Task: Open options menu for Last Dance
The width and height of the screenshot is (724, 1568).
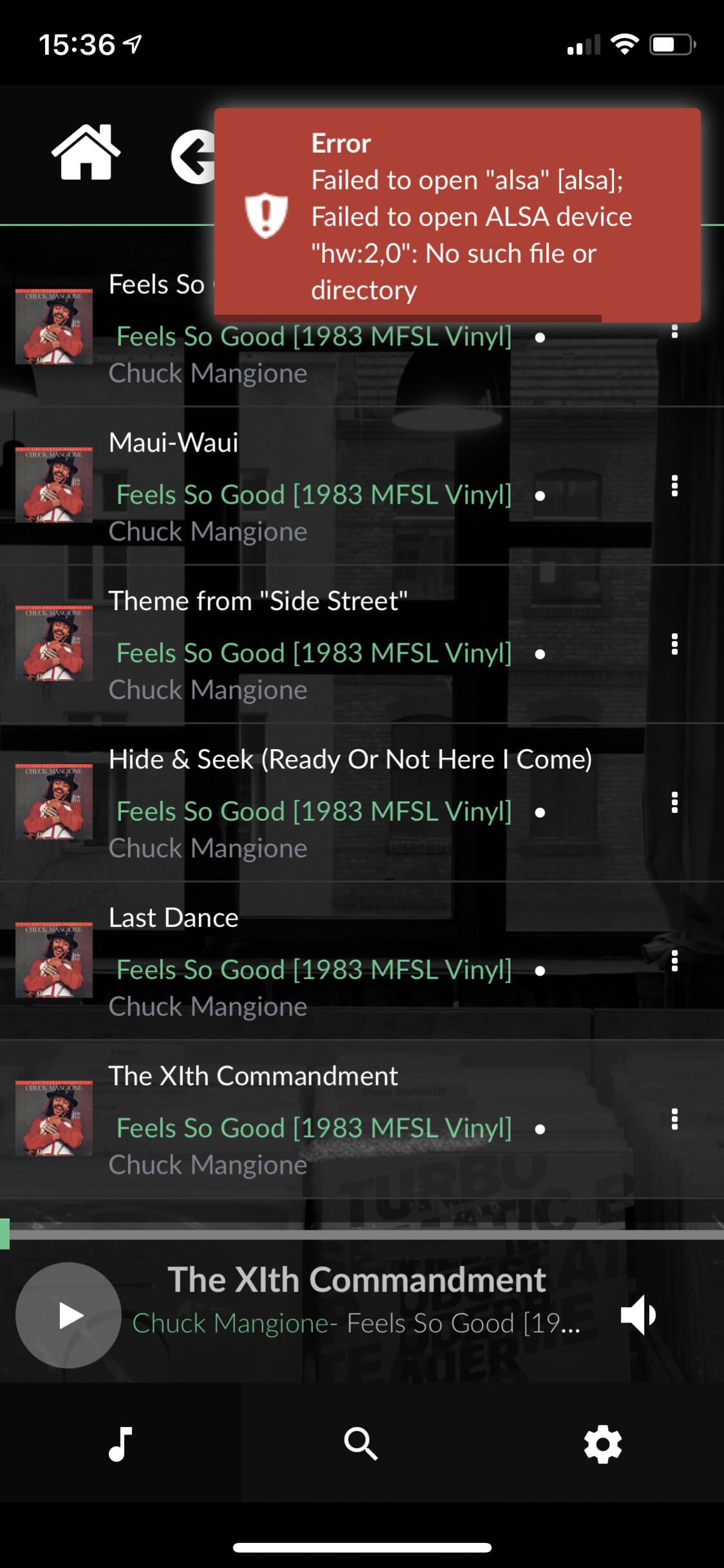Action: tap(674, 961)
